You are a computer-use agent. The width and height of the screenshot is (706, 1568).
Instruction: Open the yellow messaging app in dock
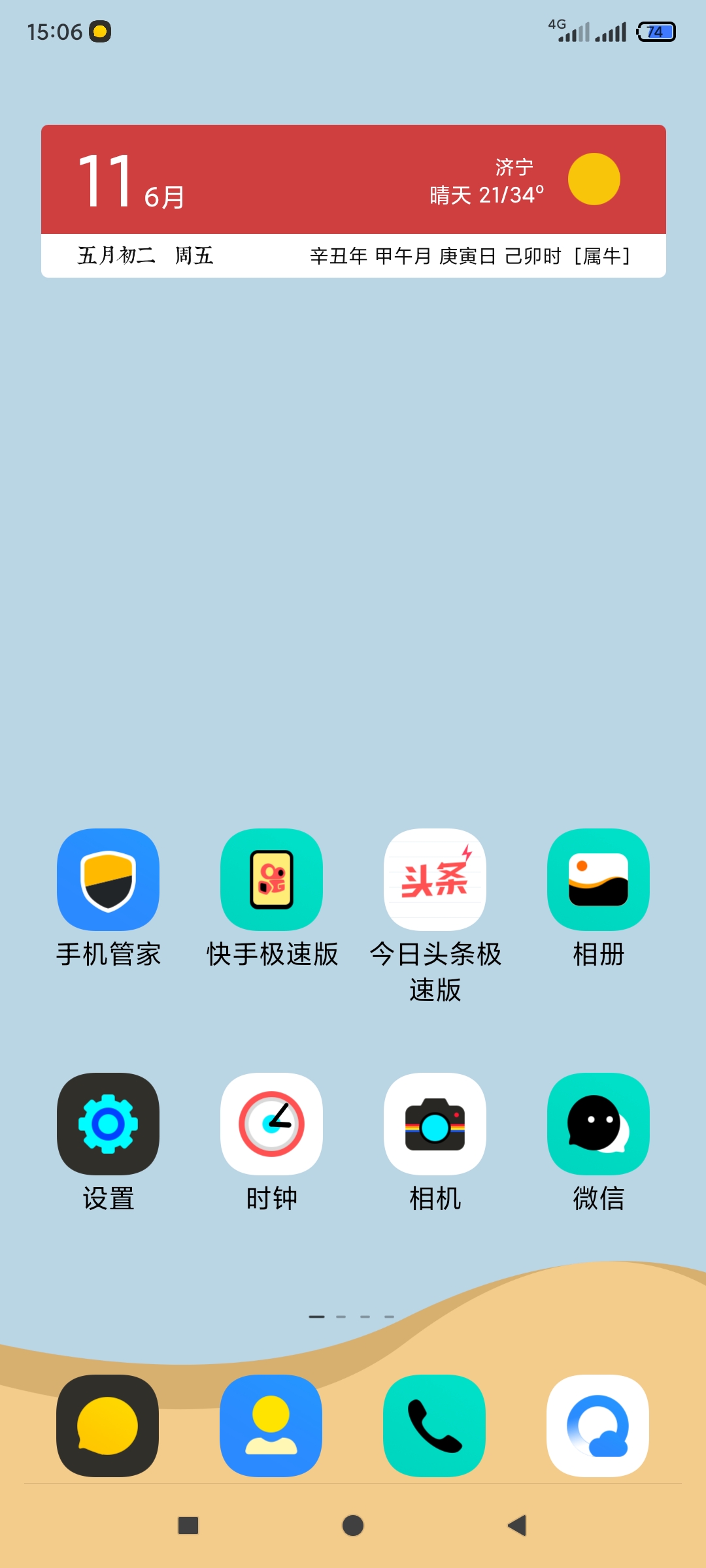[108, 1426]
